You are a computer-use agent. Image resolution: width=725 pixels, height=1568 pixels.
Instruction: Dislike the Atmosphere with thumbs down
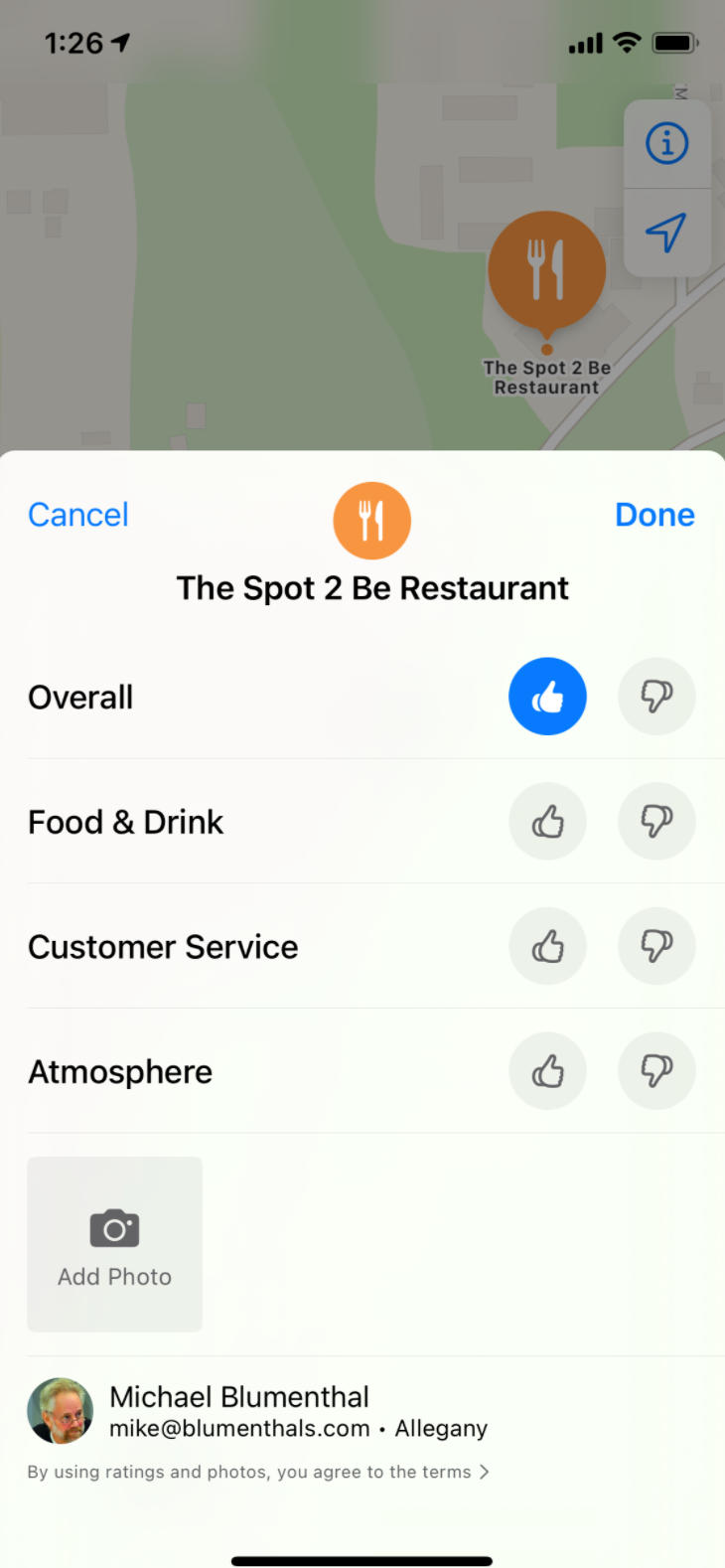coord(656,1071)
